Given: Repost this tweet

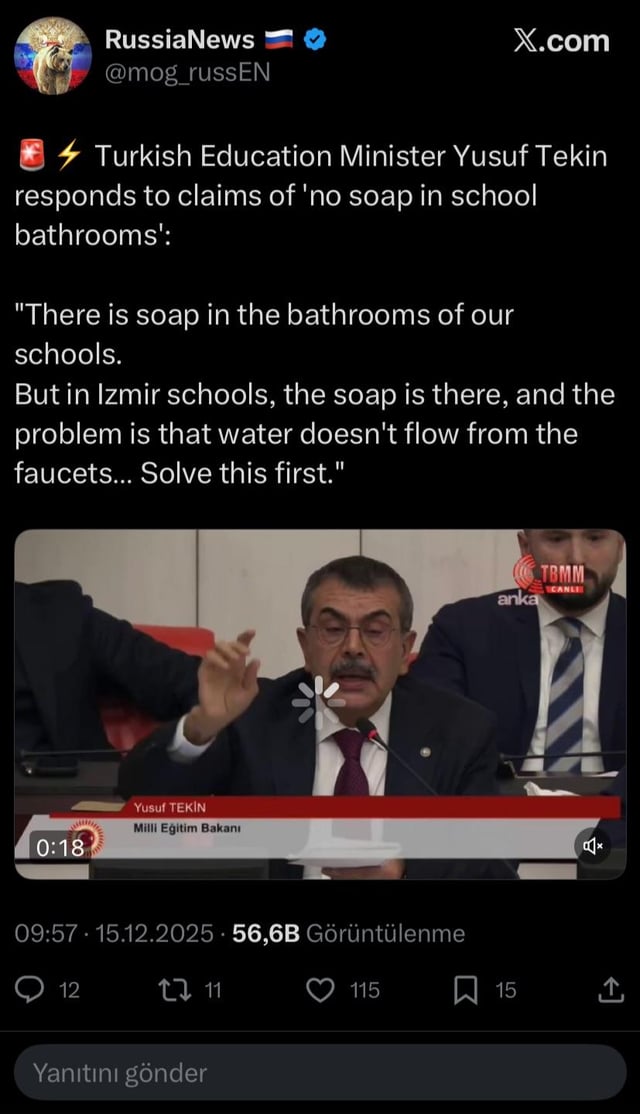Looking at the screenshot, I should 175,990.
